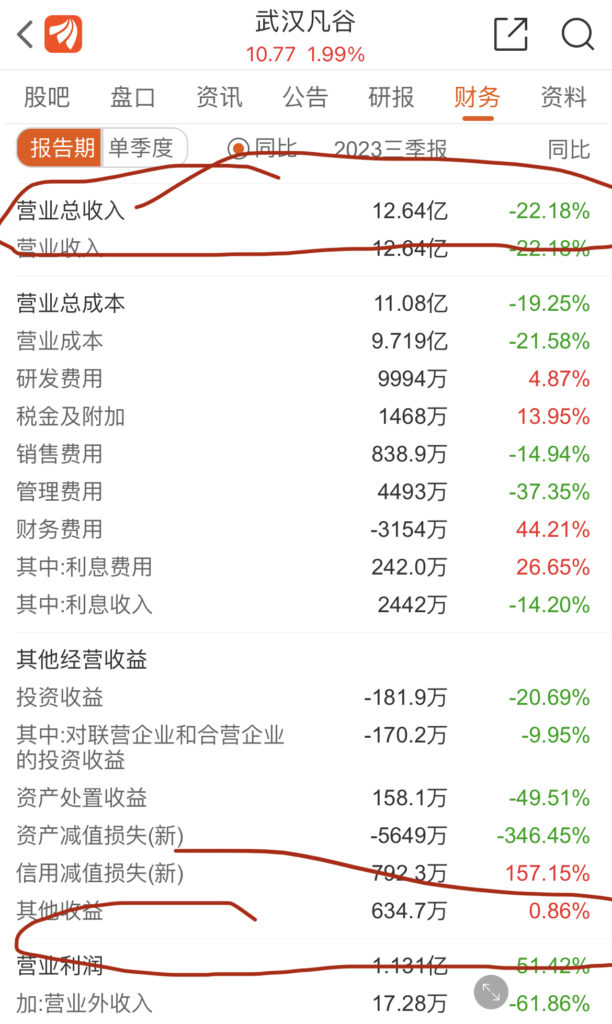The height and width of the screenshot is (1024, 612).
Task: Open the 公告 tab
Action: [x=305, y=97]
